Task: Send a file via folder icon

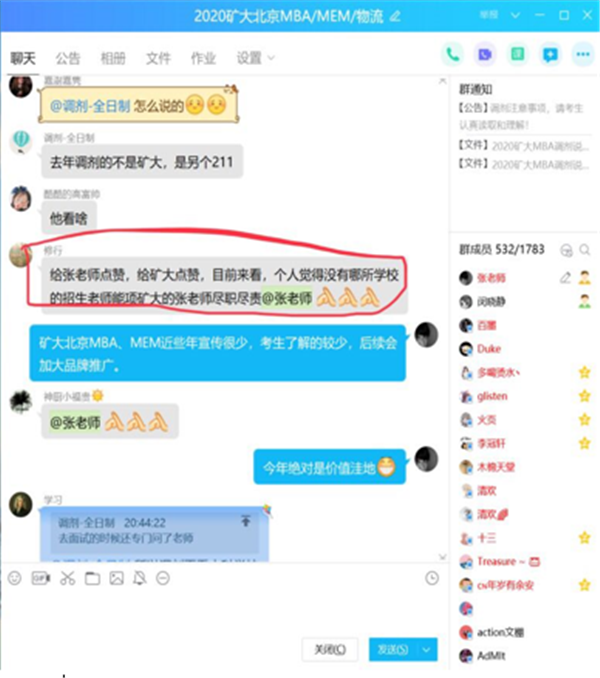Action: 91,578
